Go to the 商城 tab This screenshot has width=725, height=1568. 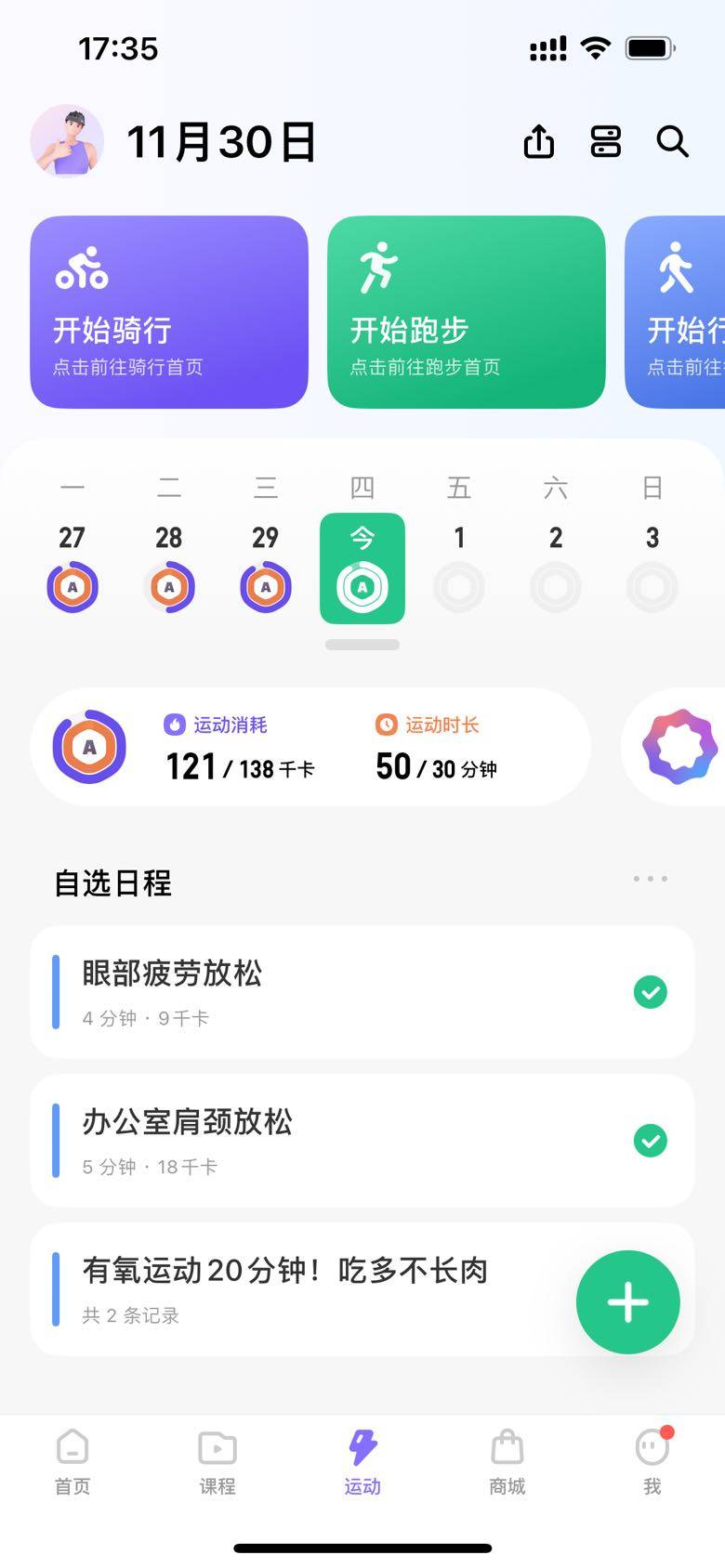507,1461
